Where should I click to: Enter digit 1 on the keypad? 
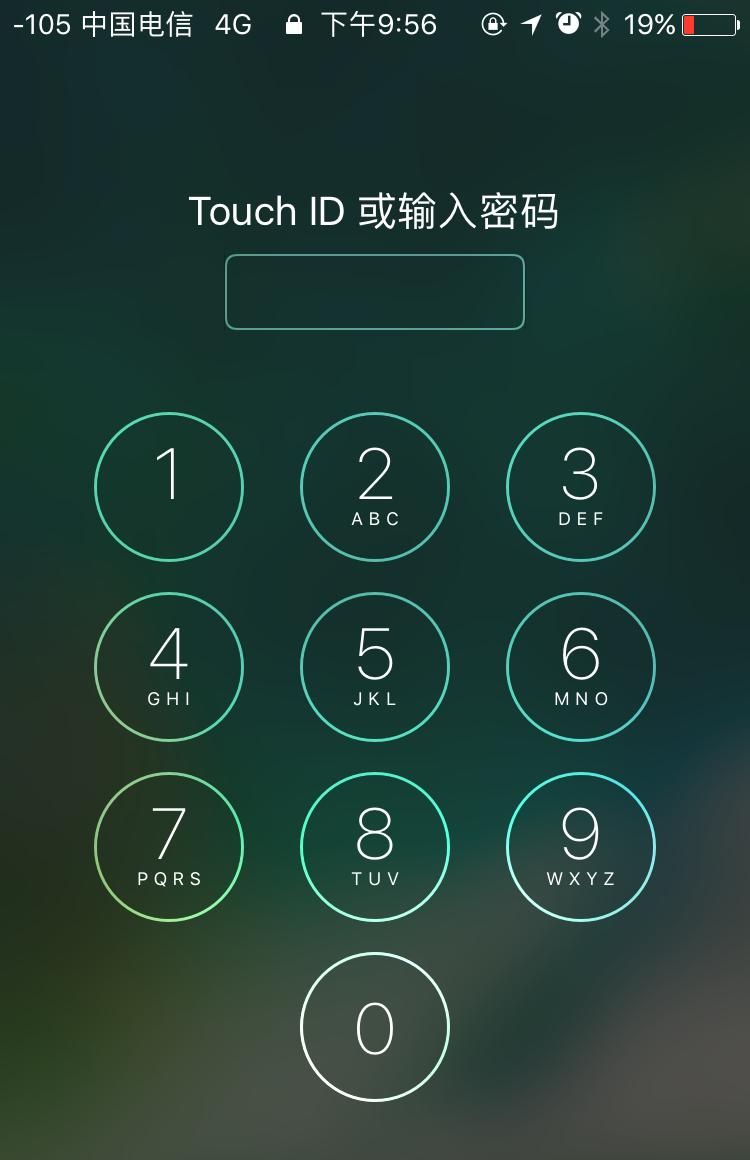169,487
